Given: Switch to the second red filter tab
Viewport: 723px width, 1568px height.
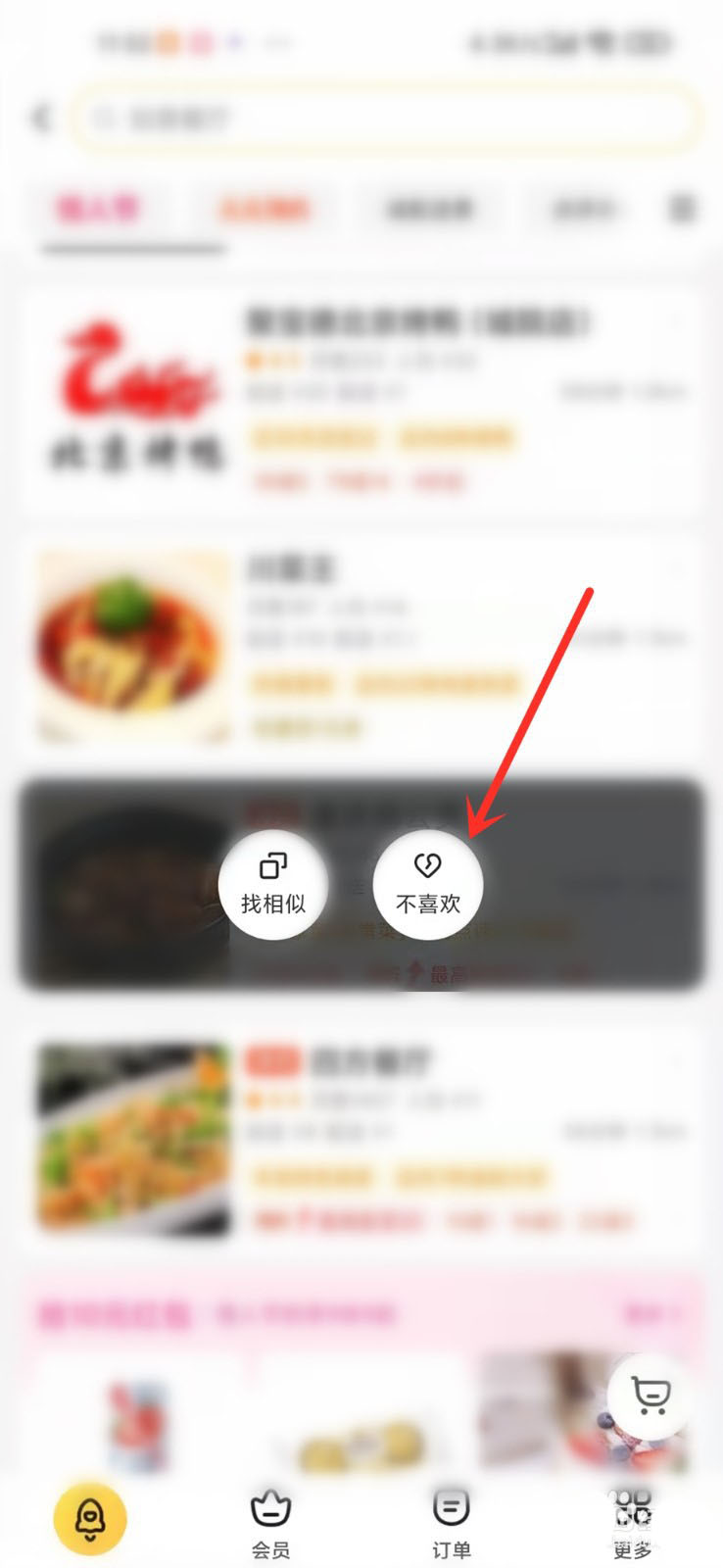Looking at the screenshot, I should point(265,209).
